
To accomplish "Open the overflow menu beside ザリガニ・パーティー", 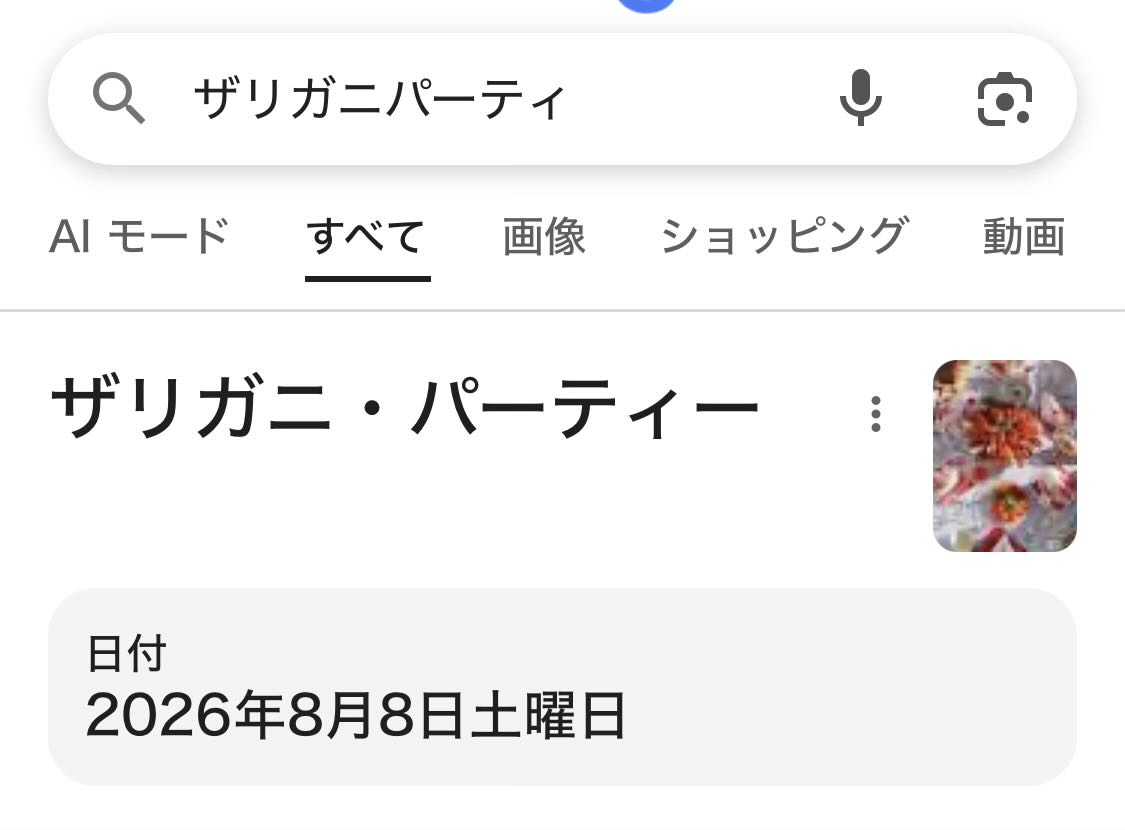I will tap(876, 414).
